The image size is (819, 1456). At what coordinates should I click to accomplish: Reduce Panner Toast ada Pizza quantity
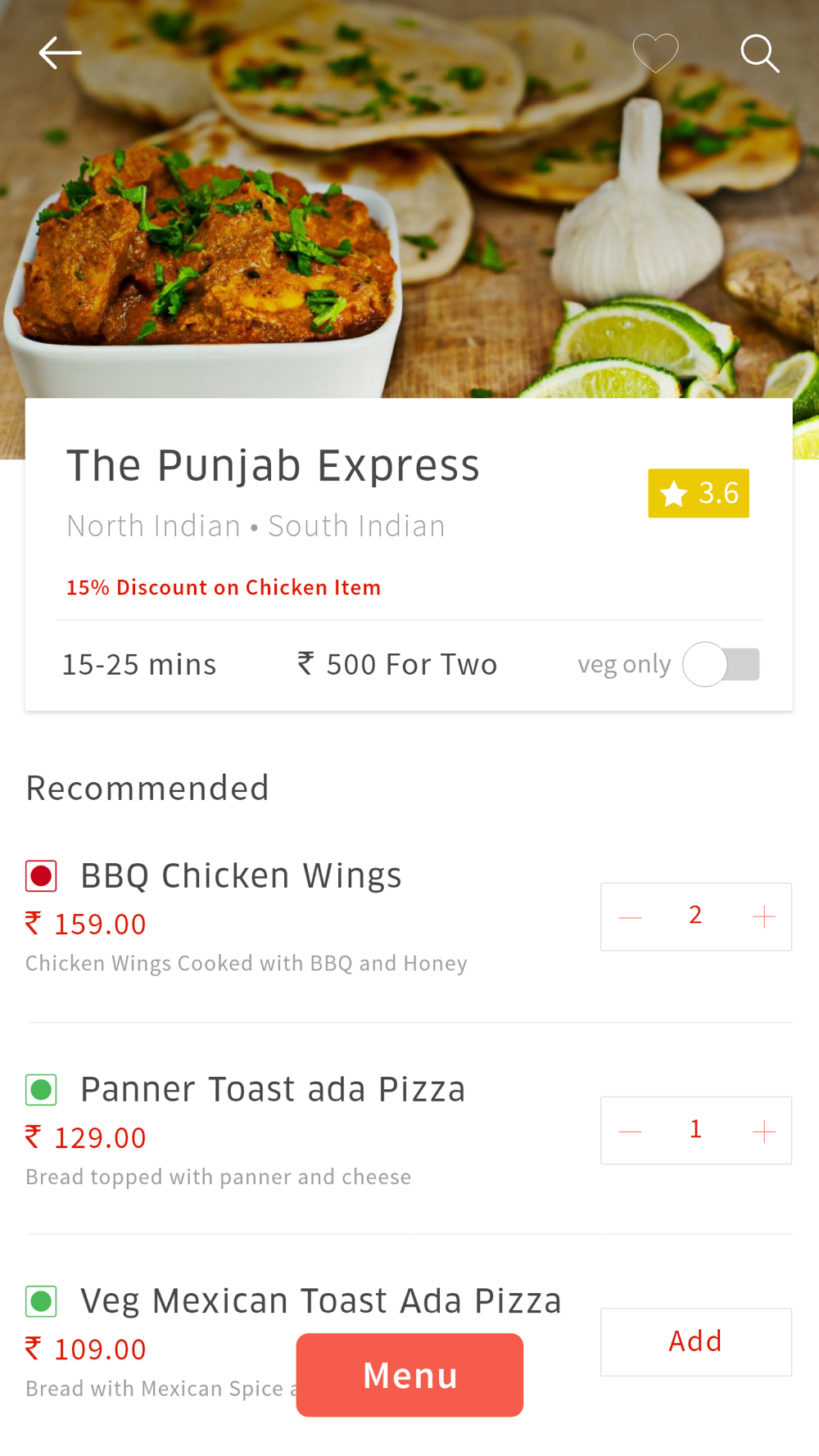[630, 1131]
